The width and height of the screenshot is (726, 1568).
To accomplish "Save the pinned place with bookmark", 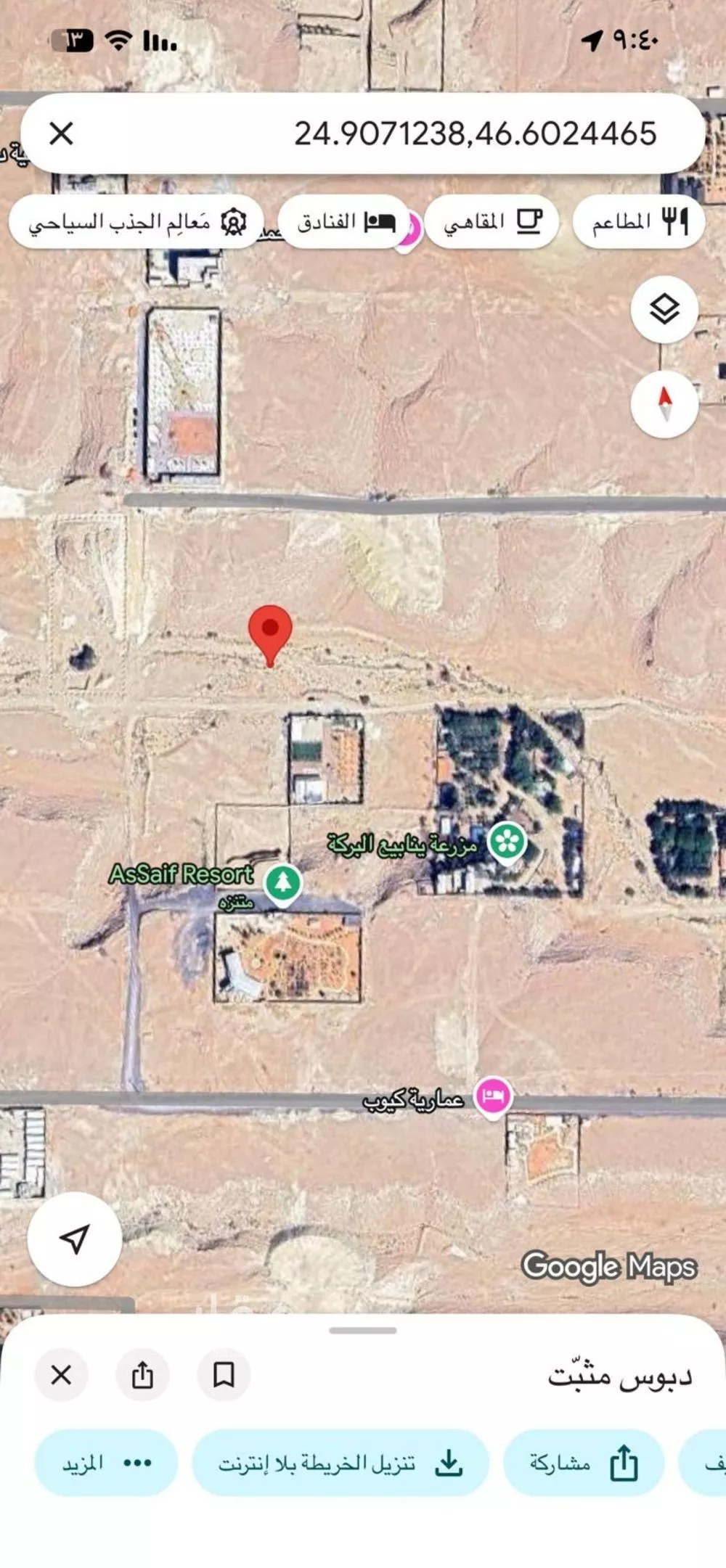I will 223,1374.
